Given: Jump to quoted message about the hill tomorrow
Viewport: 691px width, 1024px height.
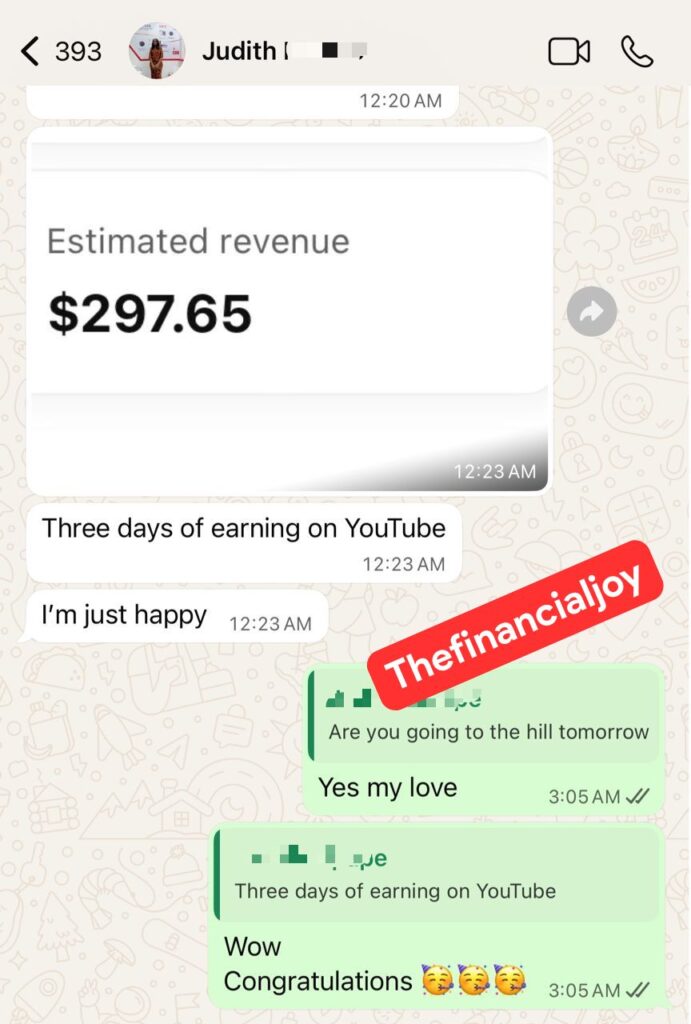Looking at the screenshot, I should tap(486, 718).
